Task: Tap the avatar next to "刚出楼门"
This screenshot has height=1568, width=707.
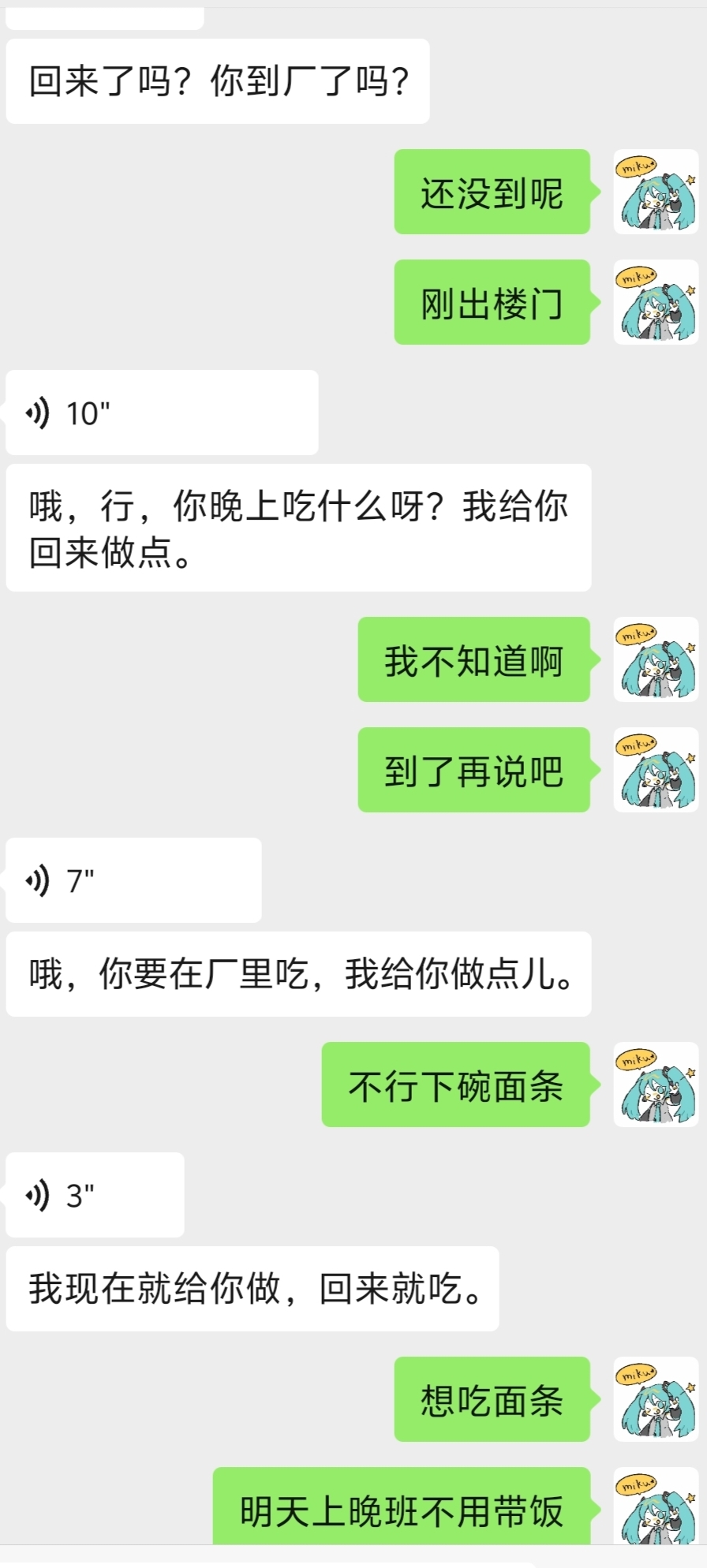Action: coord(656,302)
